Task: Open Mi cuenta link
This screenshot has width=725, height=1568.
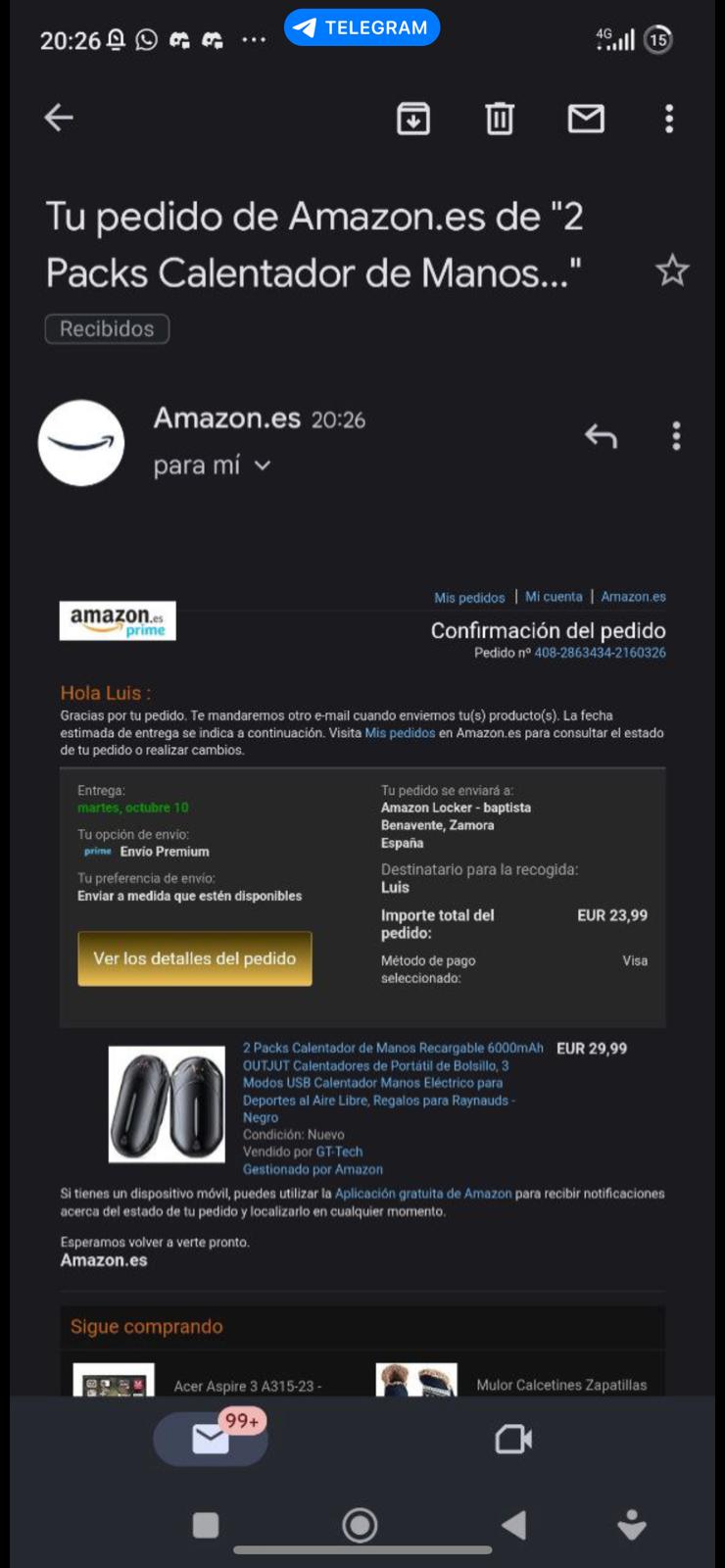Action: coord(554,597)
